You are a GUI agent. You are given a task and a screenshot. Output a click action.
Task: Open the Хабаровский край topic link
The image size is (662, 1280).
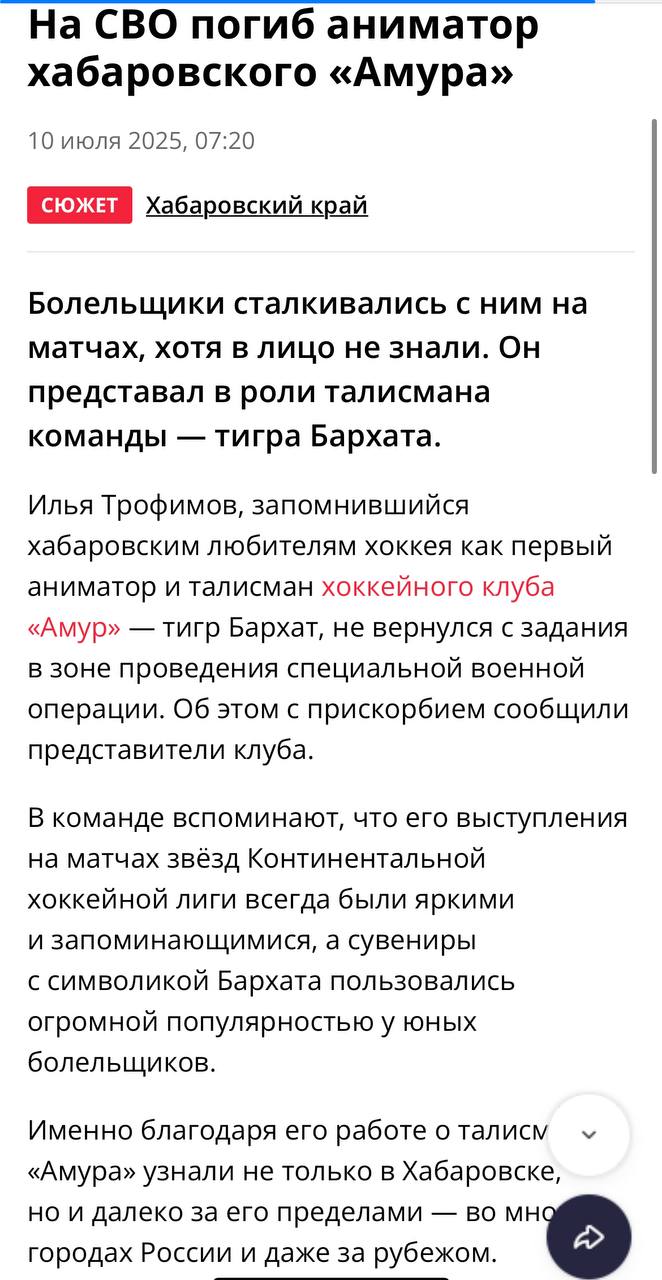coord(257,206)
